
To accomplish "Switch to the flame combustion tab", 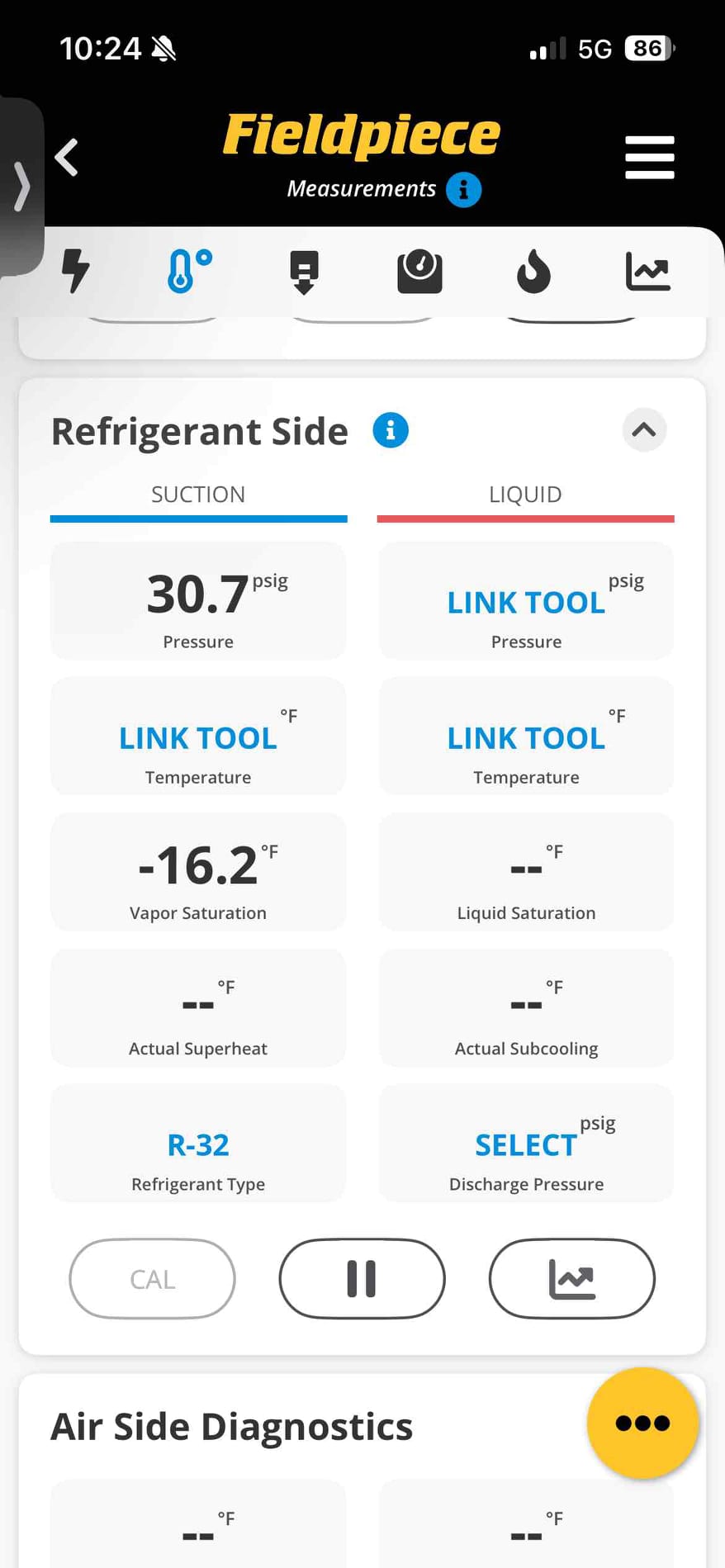I will (x=533, y=272).
